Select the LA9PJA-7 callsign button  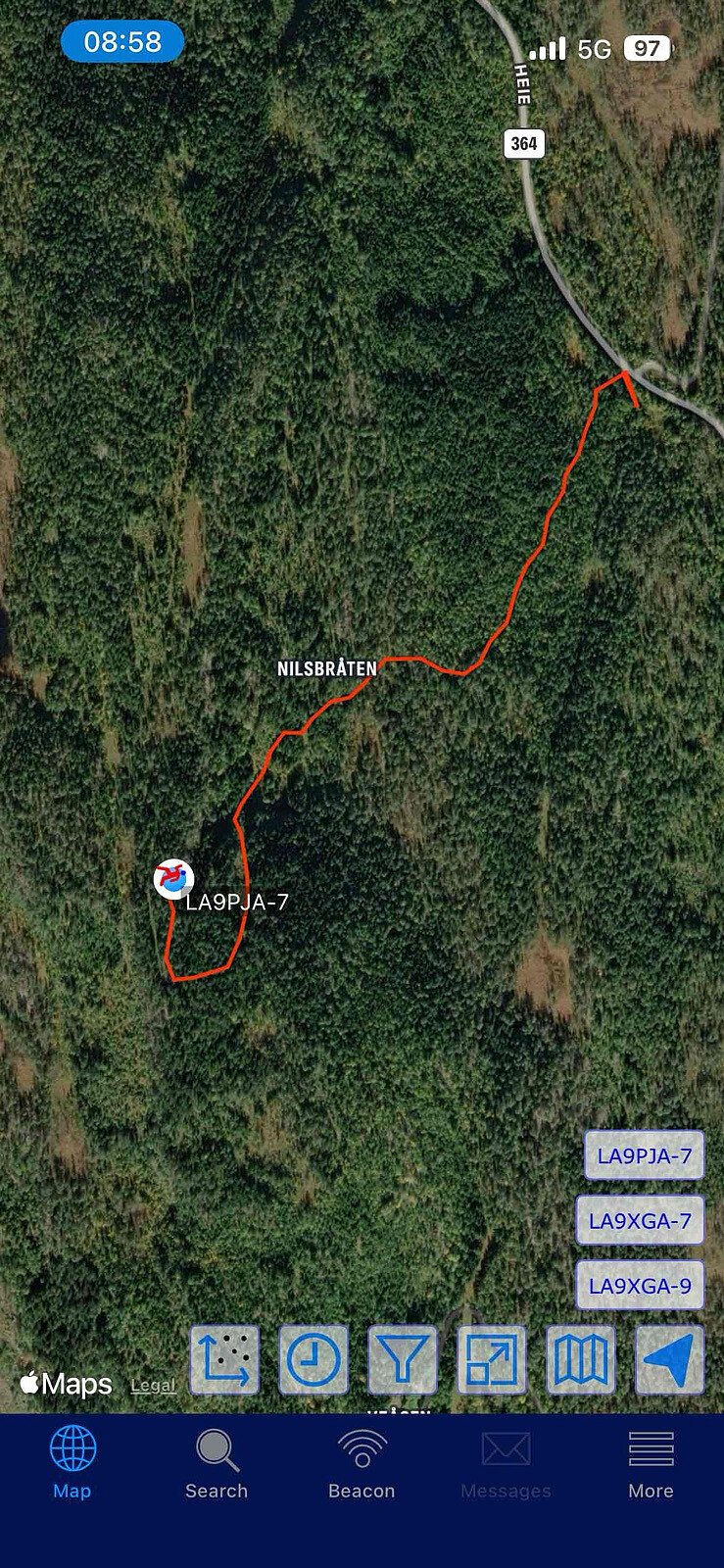[x=644, y=1156]
